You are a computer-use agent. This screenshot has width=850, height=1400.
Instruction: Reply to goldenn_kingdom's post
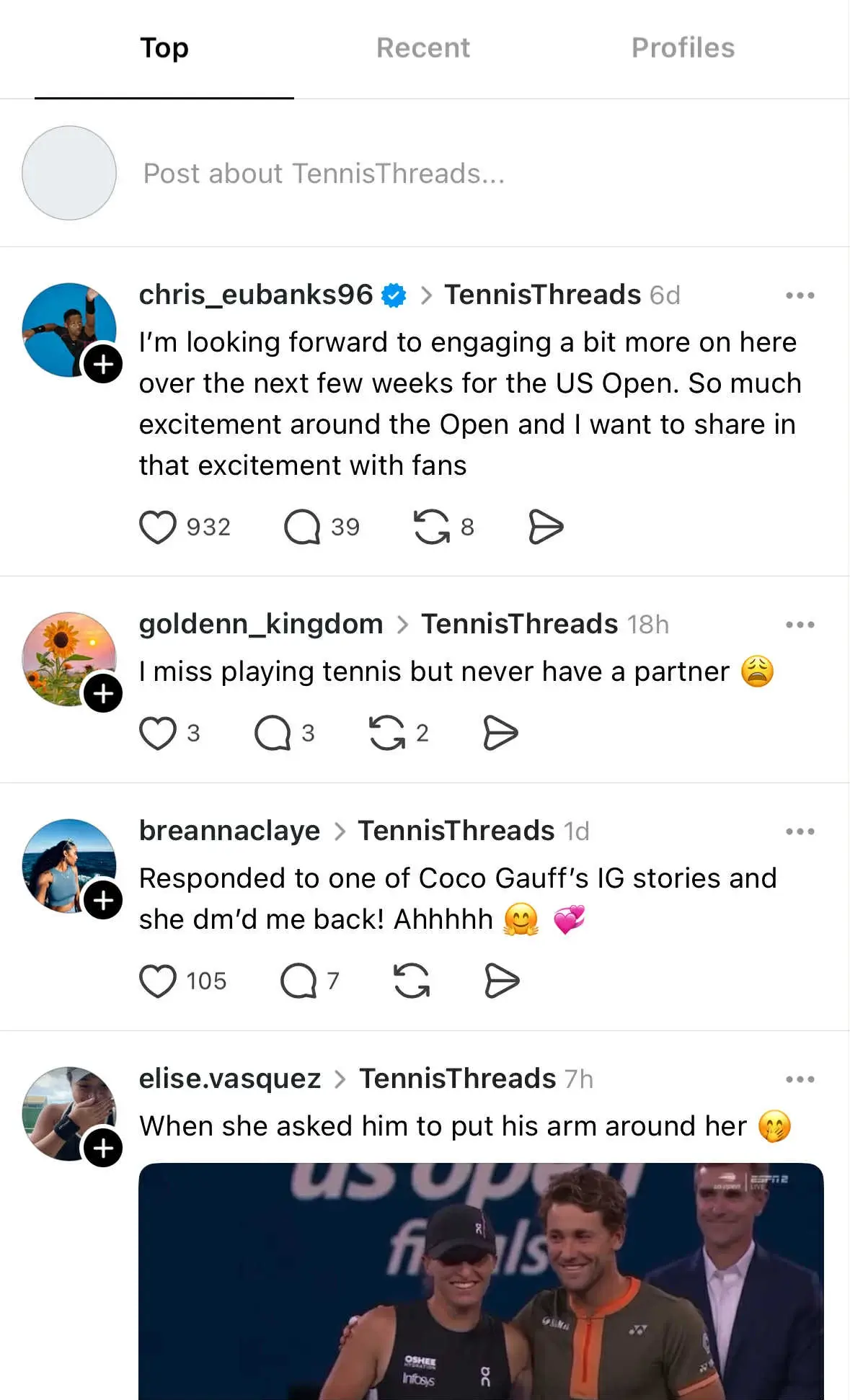[x=273, y=734]
